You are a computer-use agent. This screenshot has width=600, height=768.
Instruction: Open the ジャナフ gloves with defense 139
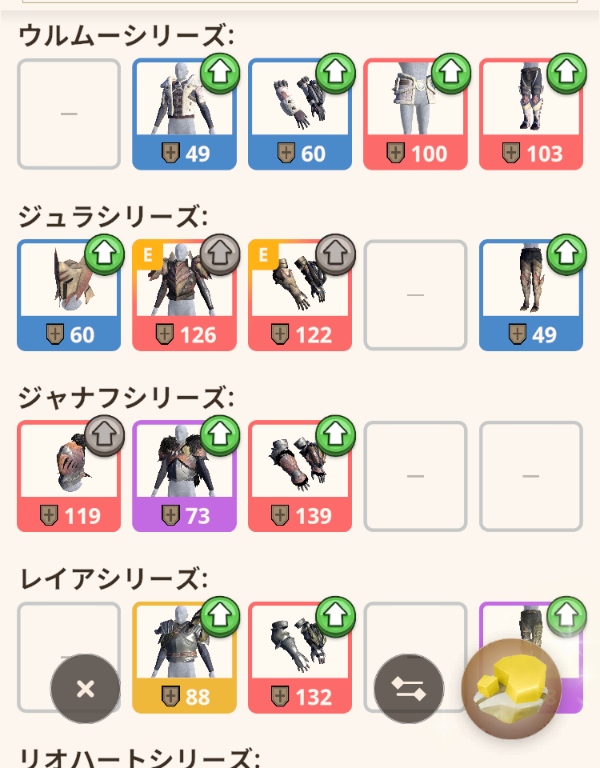(x=300, y=476)
